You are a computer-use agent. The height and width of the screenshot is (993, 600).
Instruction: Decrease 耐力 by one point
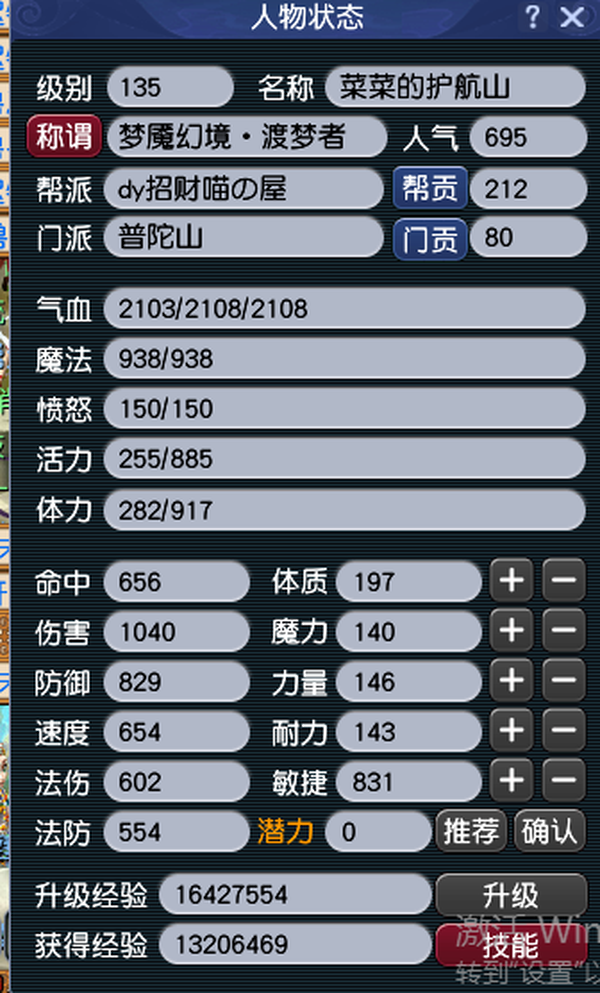point(563,730)
